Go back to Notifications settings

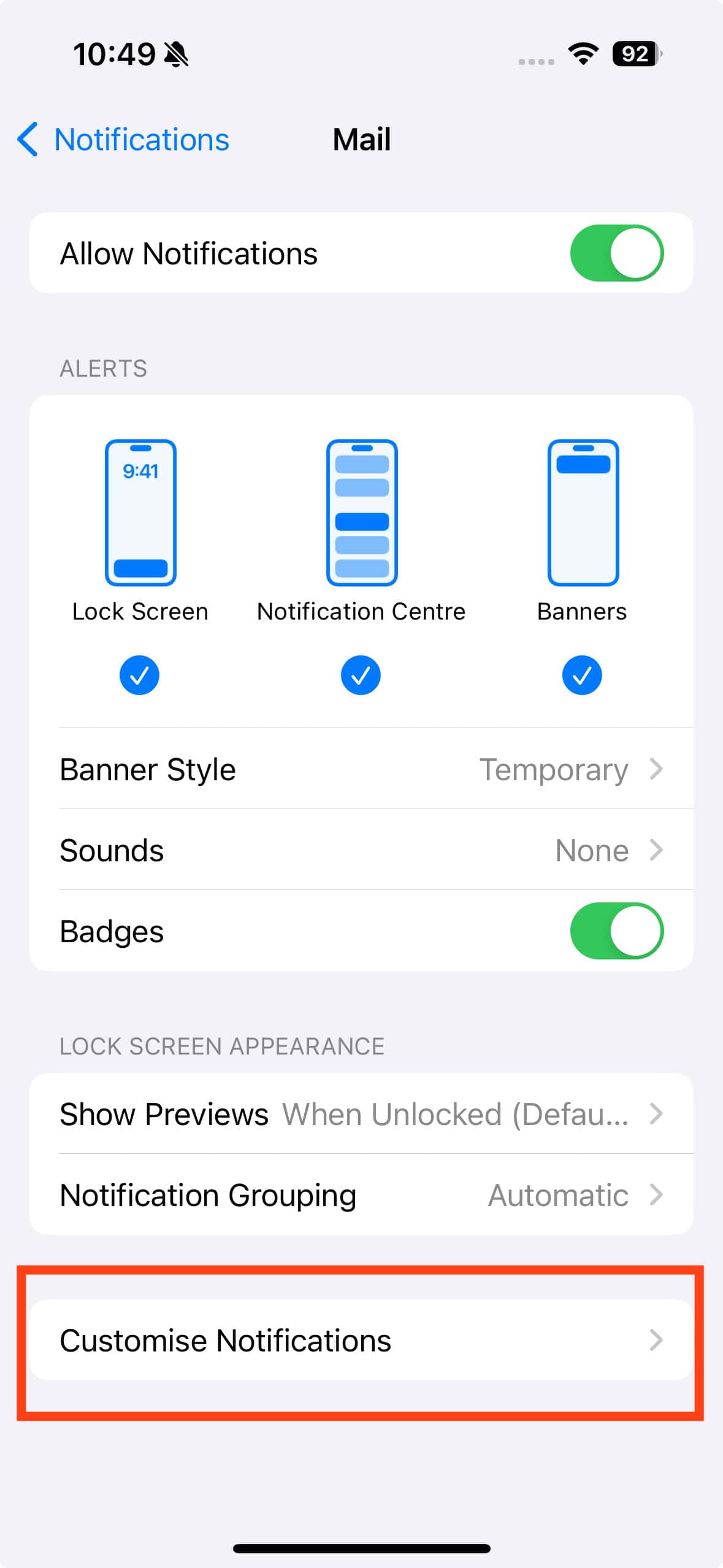[123, 140]
